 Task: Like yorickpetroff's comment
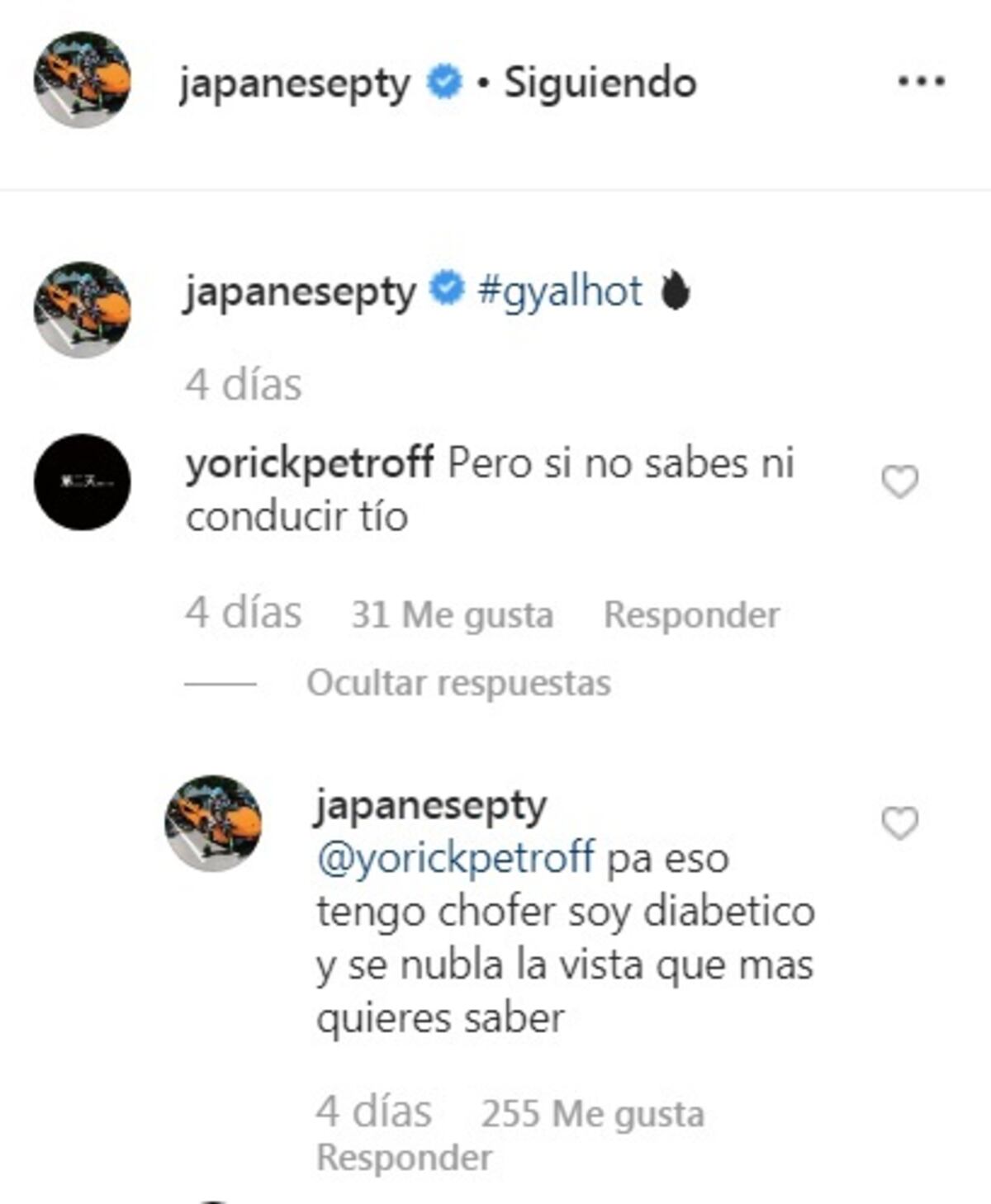click(899, 481)
